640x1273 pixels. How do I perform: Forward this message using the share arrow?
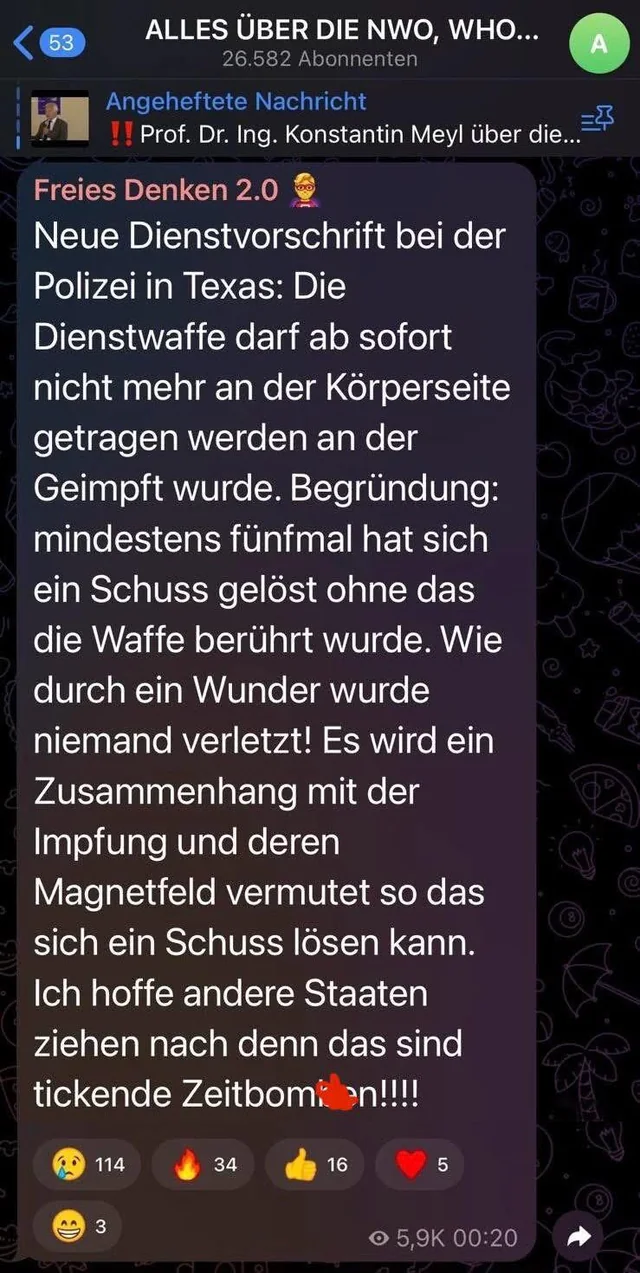[580, 1238]
